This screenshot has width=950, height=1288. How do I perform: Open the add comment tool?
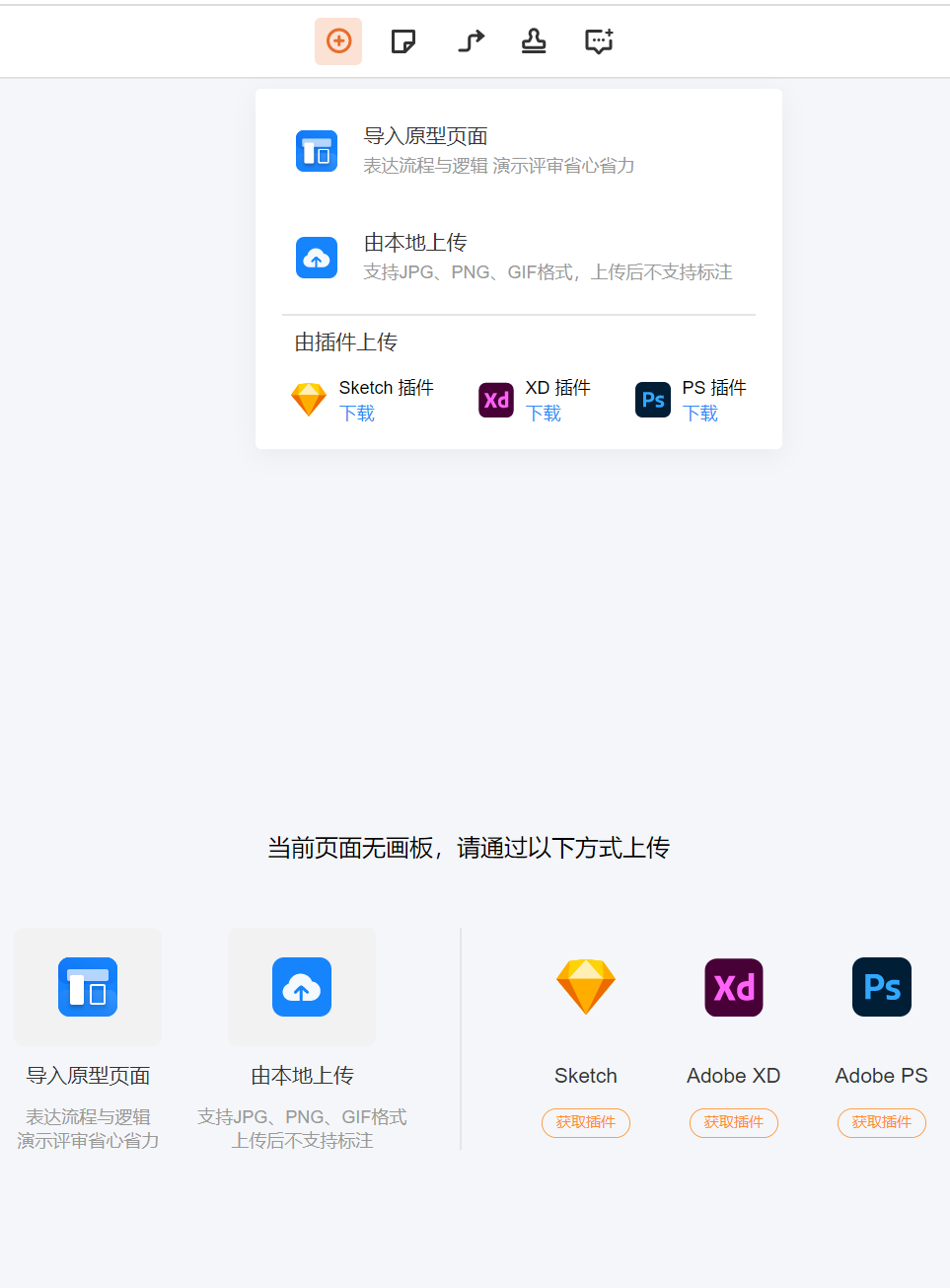point(599,41)
